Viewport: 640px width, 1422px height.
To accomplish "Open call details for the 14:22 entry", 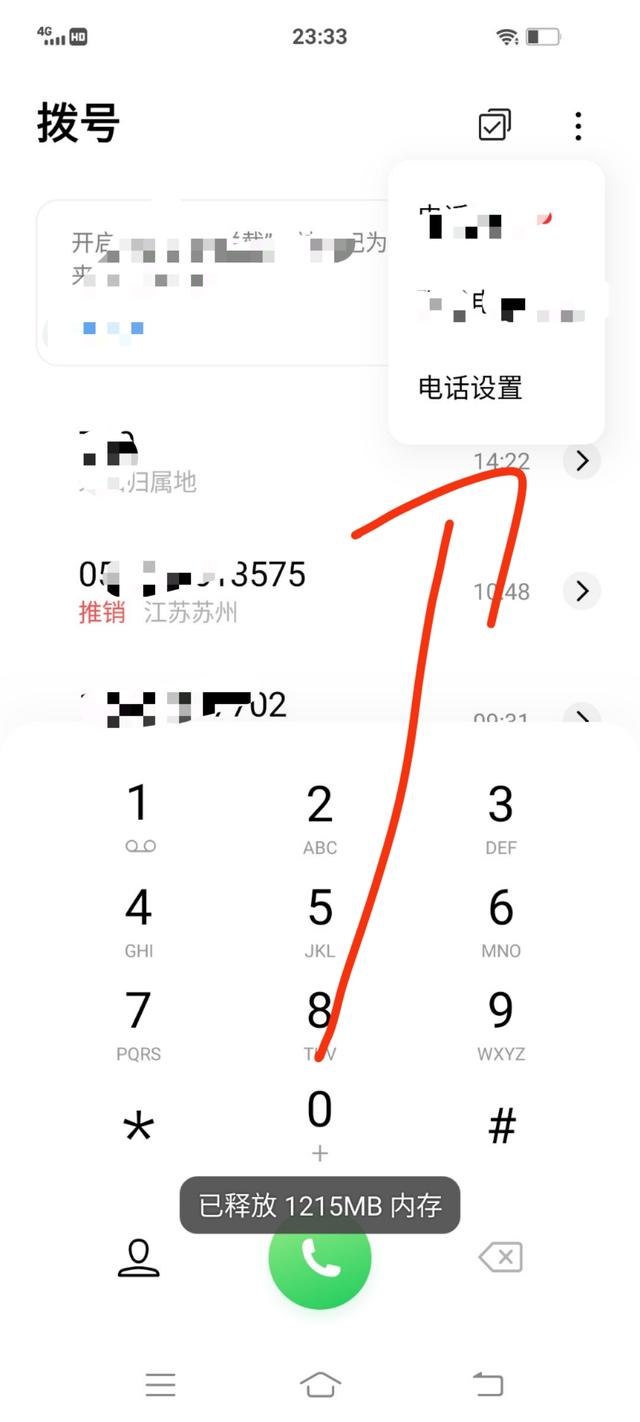I will coord(583,461).
